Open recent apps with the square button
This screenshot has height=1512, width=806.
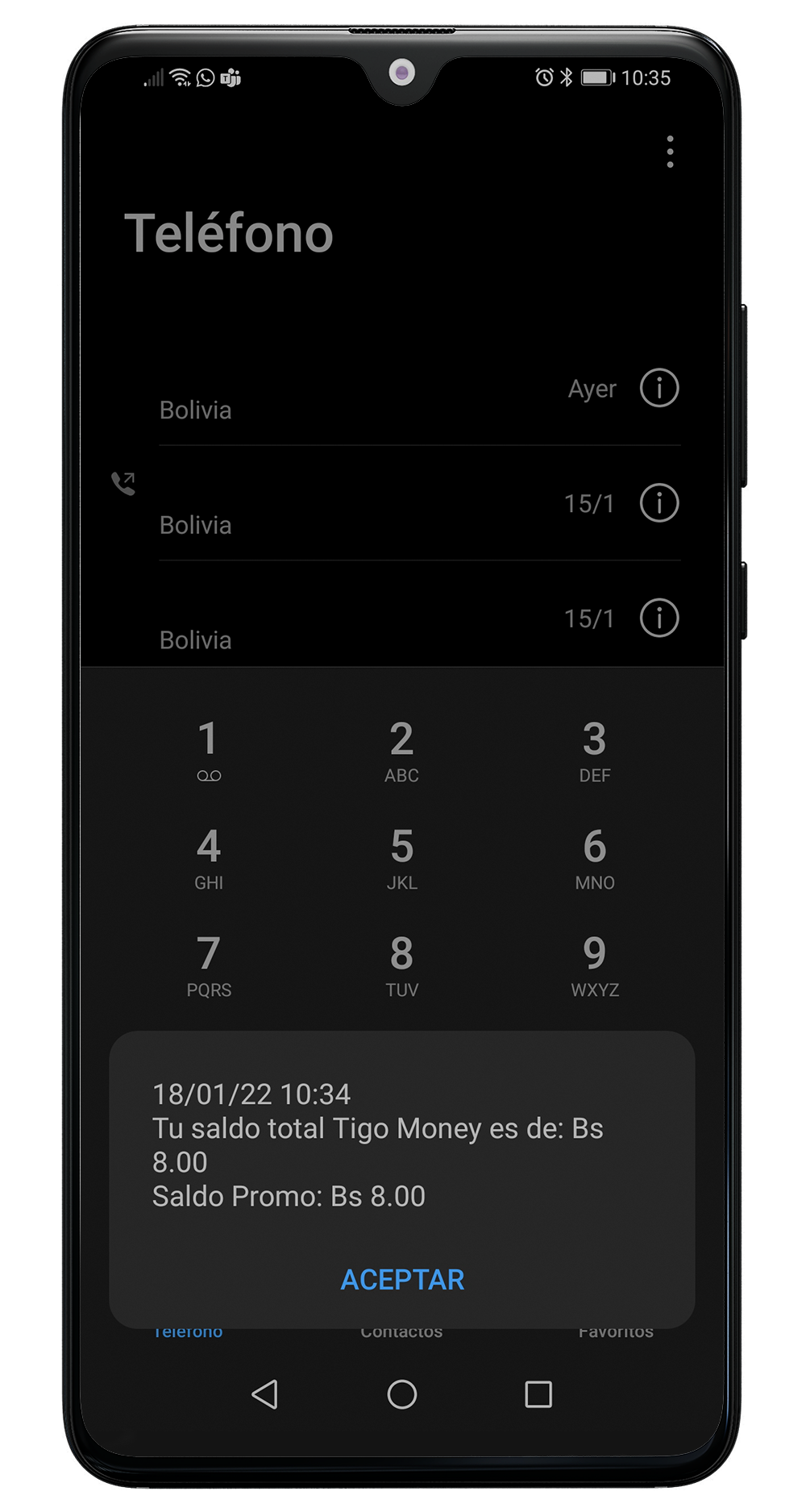(x=538, y=1393)
